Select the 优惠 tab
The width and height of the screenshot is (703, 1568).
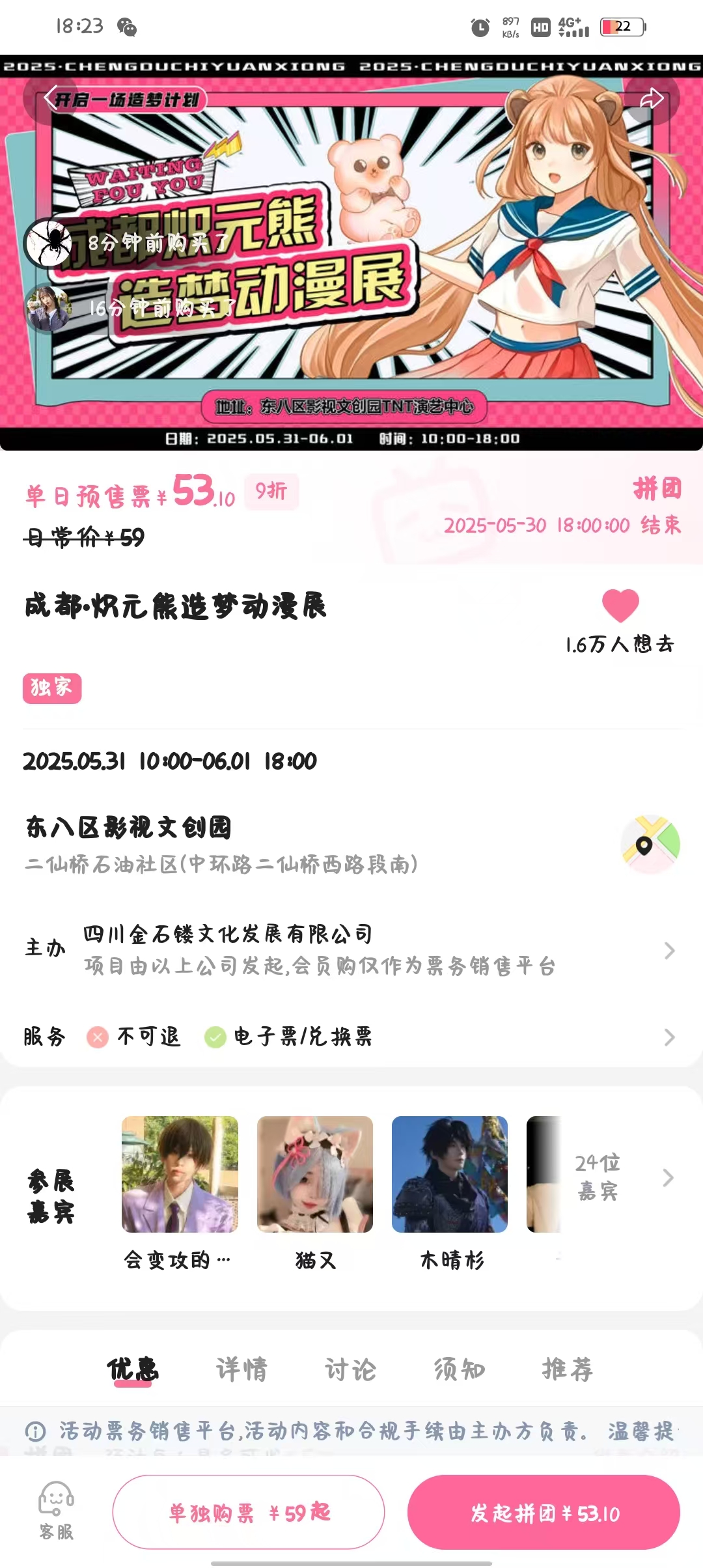click(133, 1369)
